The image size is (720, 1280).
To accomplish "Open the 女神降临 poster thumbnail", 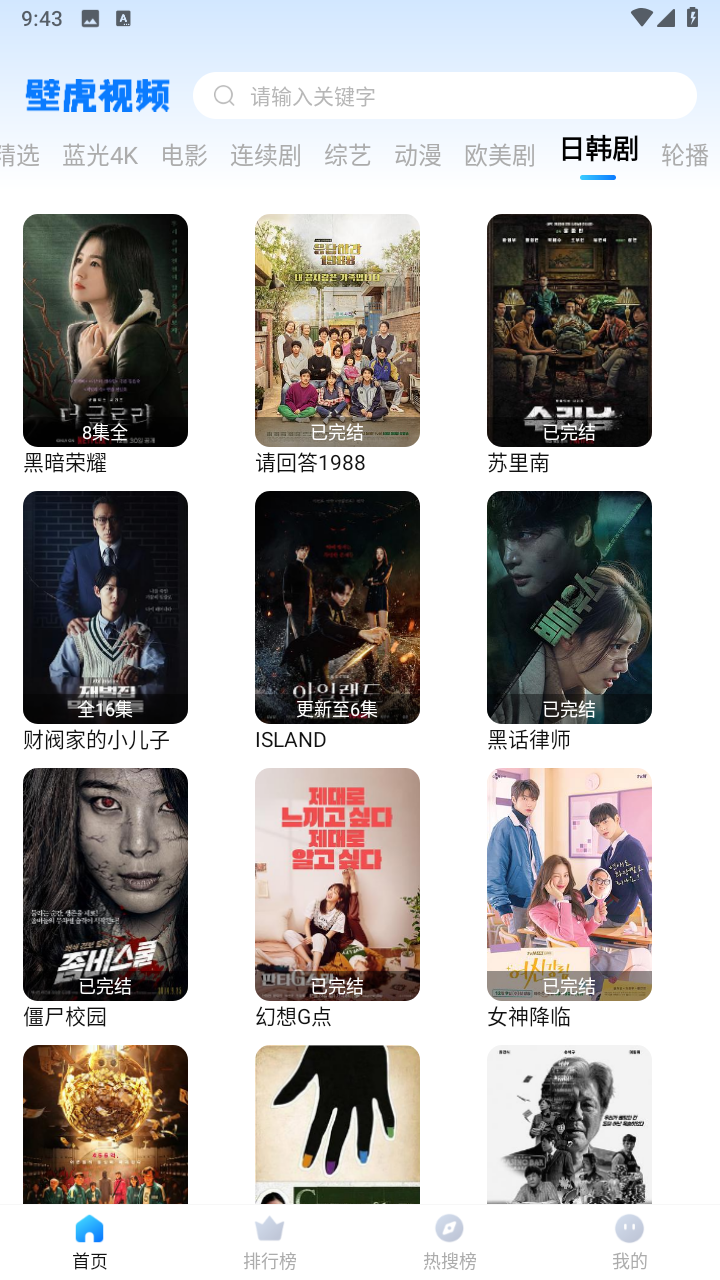I will 569,884.
